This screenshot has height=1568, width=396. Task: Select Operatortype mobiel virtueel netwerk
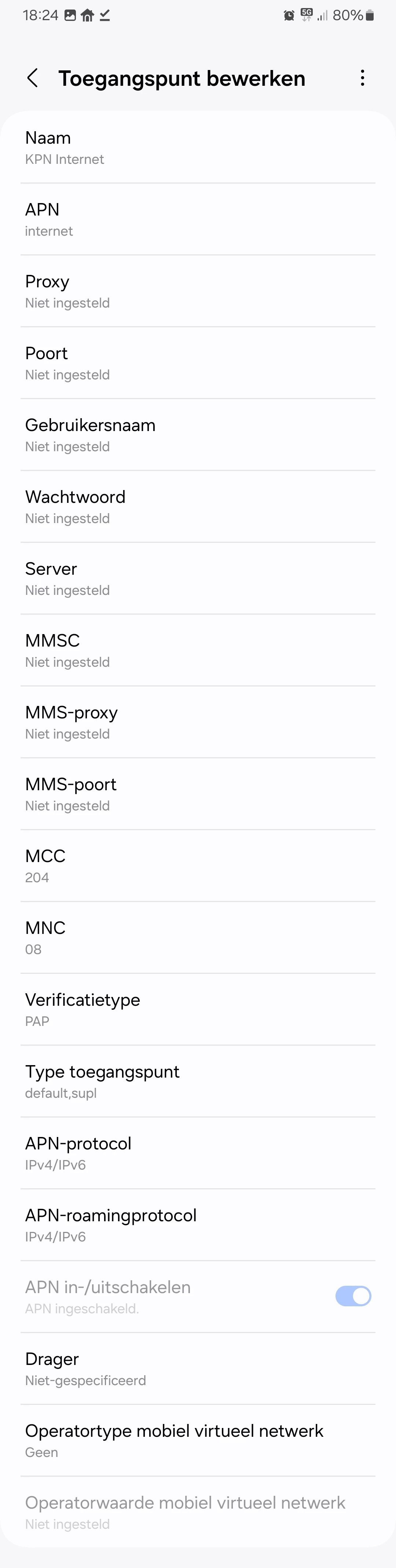pos(197,1441)
